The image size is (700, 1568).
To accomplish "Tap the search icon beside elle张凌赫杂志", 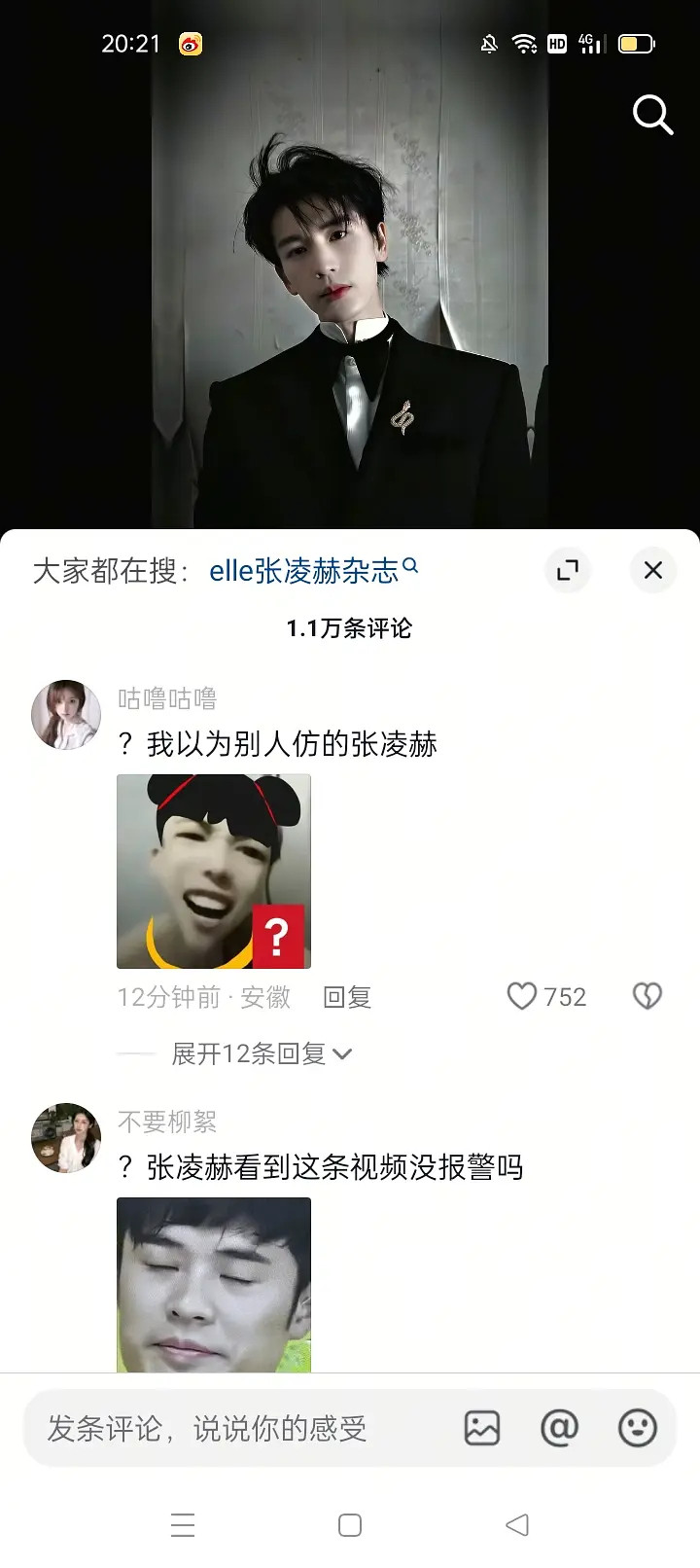I will pyautogui.click(x=412, y=567).
